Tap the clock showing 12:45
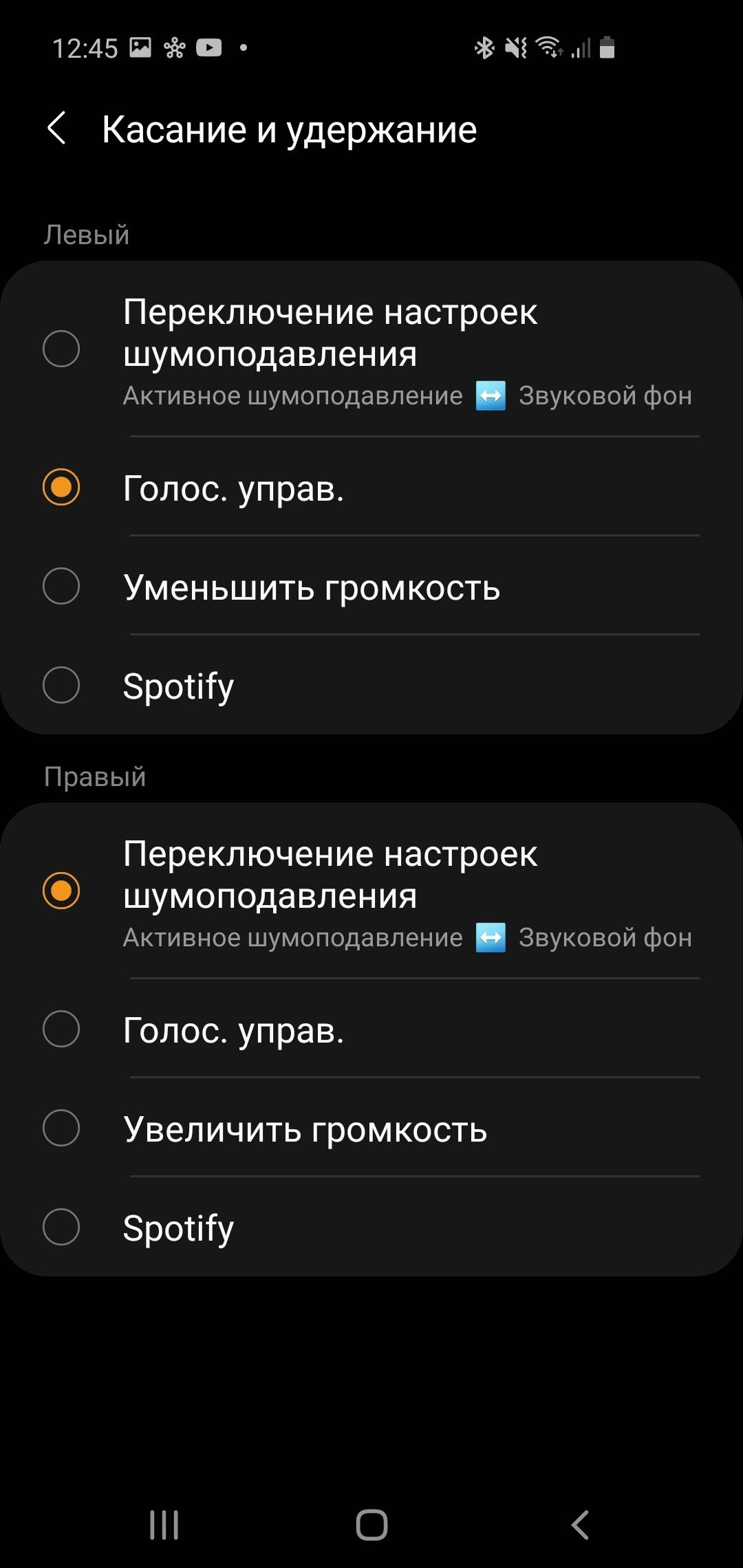 point(87,47)
